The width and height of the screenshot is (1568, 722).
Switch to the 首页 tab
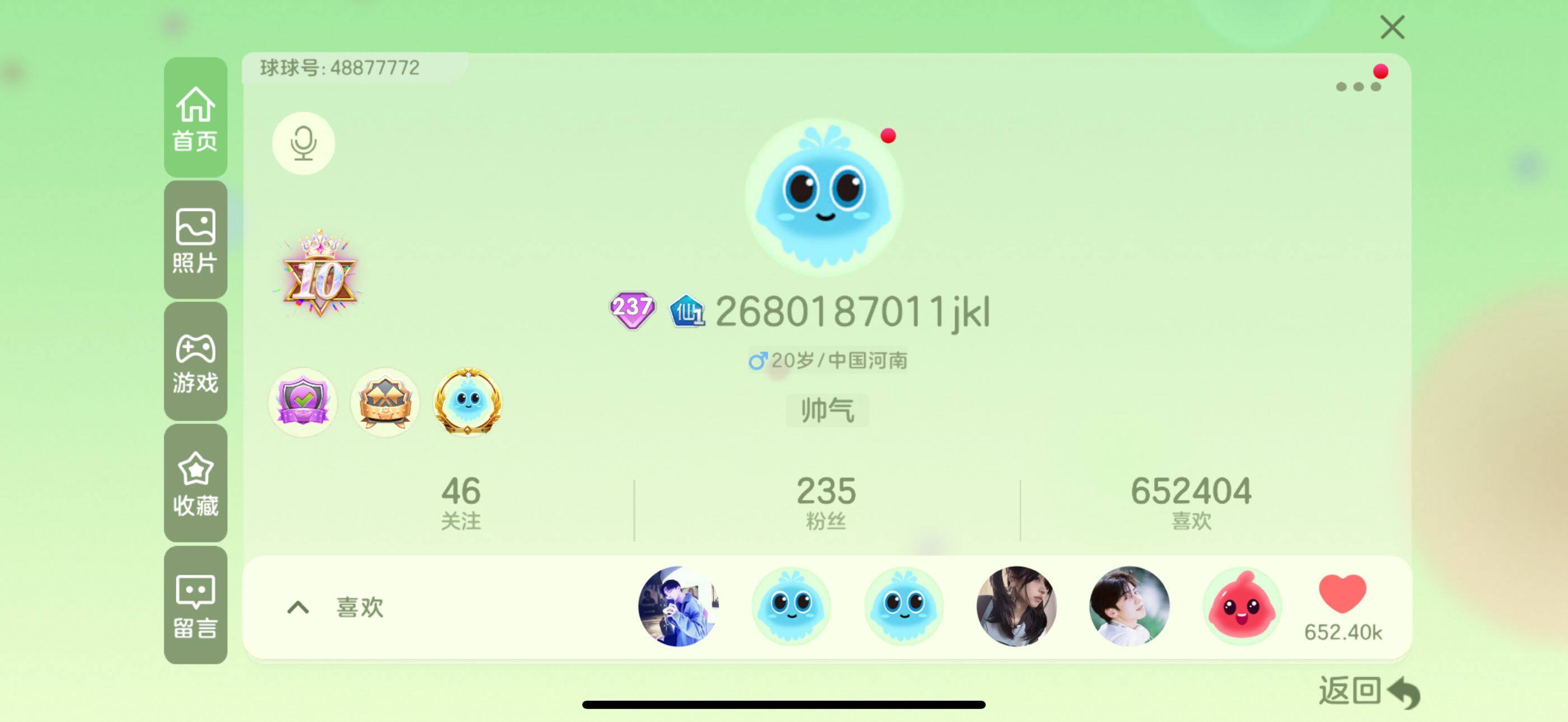pos(195,118)
